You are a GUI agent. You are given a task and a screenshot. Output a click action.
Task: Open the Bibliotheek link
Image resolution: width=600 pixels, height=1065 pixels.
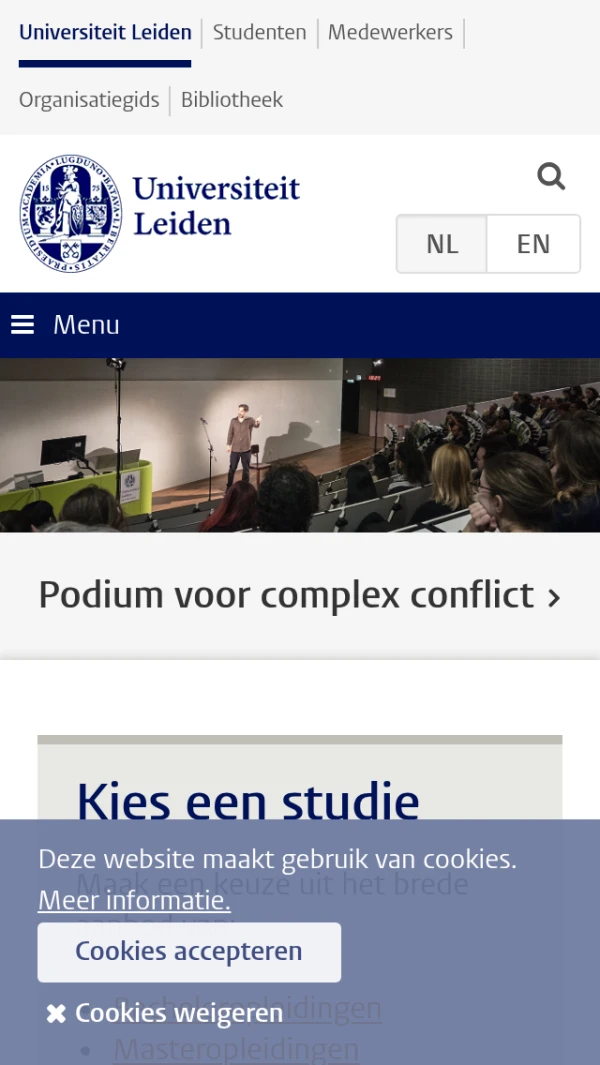point(232,100)
